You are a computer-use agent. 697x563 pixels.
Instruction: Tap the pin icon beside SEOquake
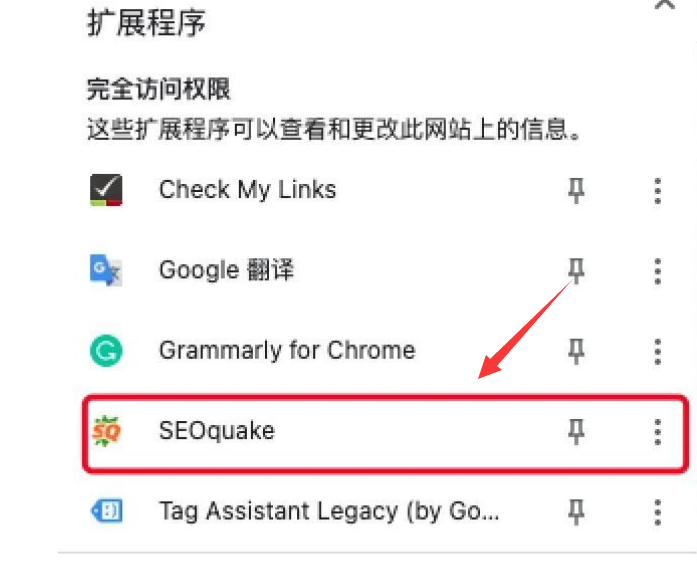click(x=576, y=431)
